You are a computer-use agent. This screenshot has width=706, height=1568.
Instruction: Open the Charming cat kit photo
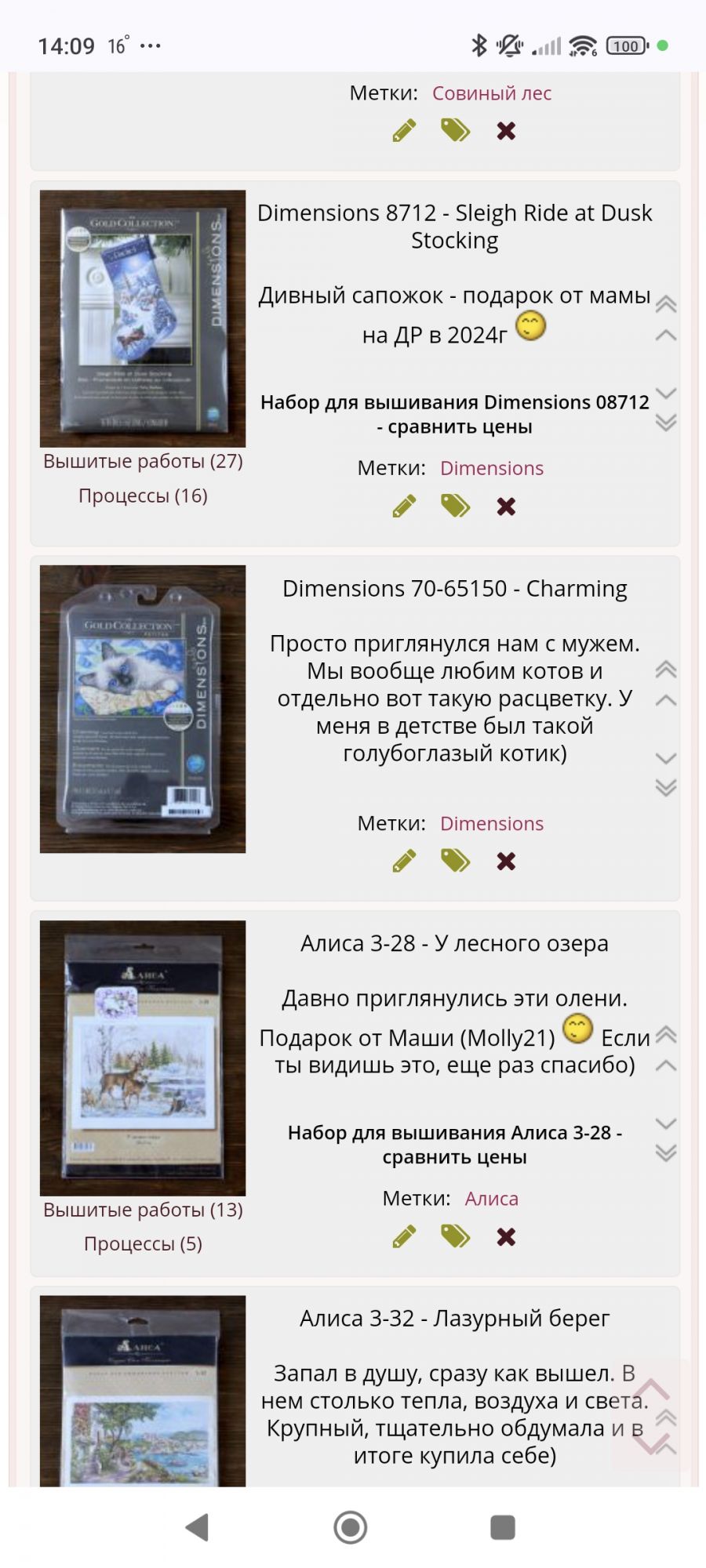coord(143,709)
